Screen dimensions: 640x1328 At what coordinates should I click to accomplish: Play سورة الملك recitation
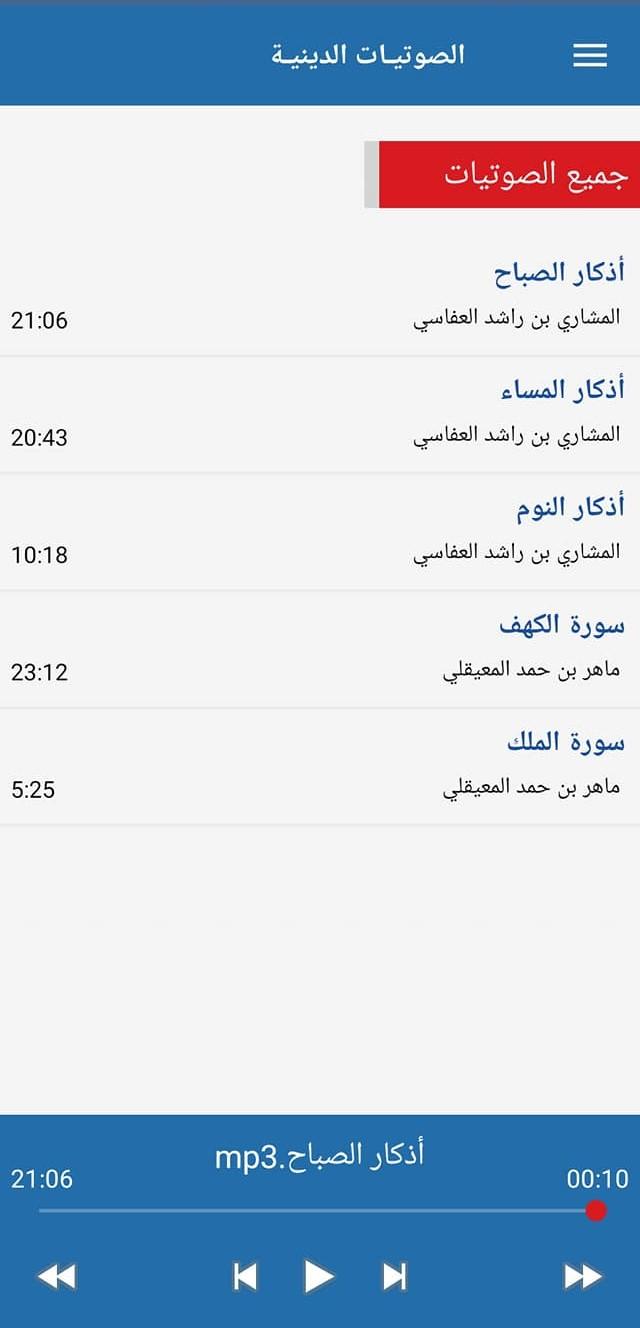(x=320, y=767)
